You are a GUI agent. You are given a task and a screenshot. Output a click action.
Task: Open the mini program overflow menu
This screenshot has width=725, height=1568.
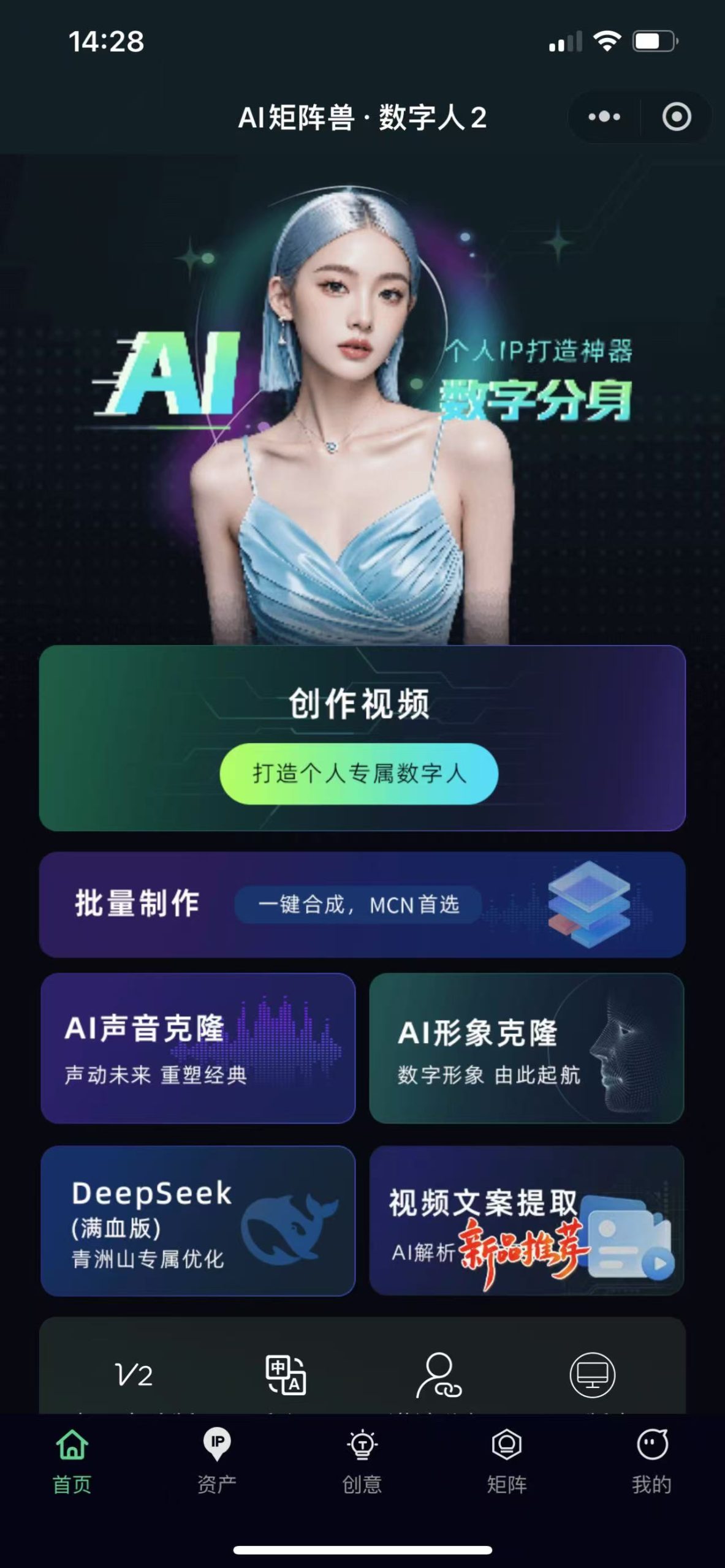click(604, 116)
